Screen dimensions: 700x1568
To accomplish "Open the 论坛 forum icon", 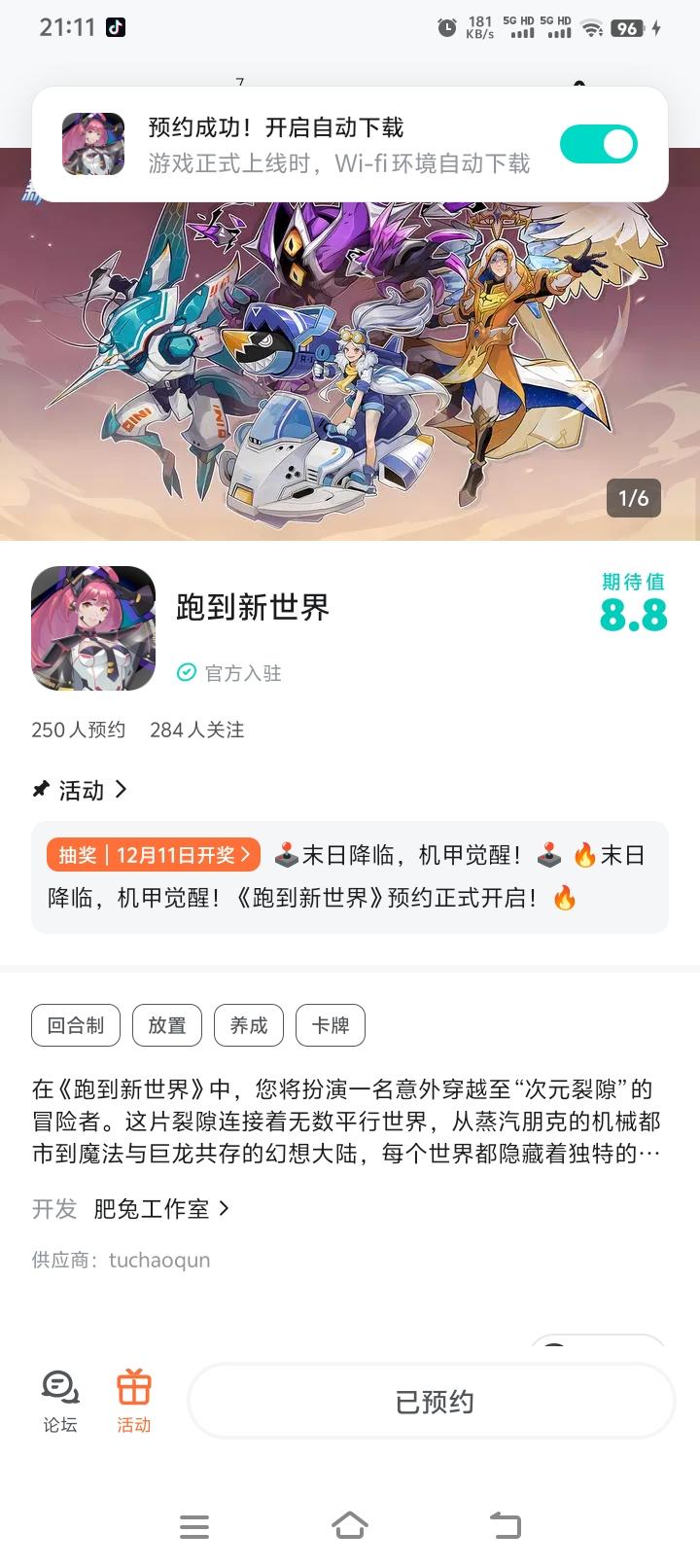I will (58, 1401).
